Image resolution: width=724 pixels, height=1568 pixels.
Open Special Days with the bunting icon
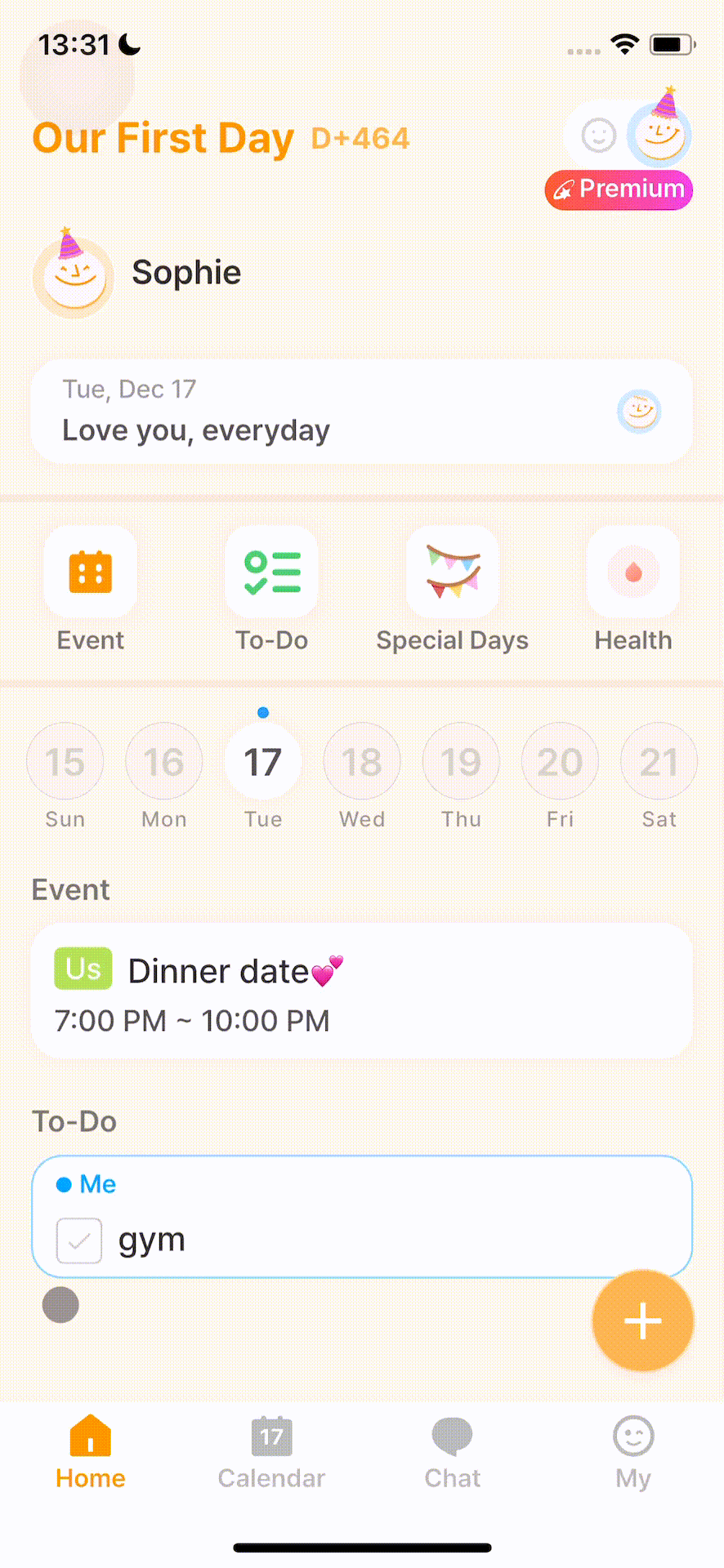click(452, 572)
